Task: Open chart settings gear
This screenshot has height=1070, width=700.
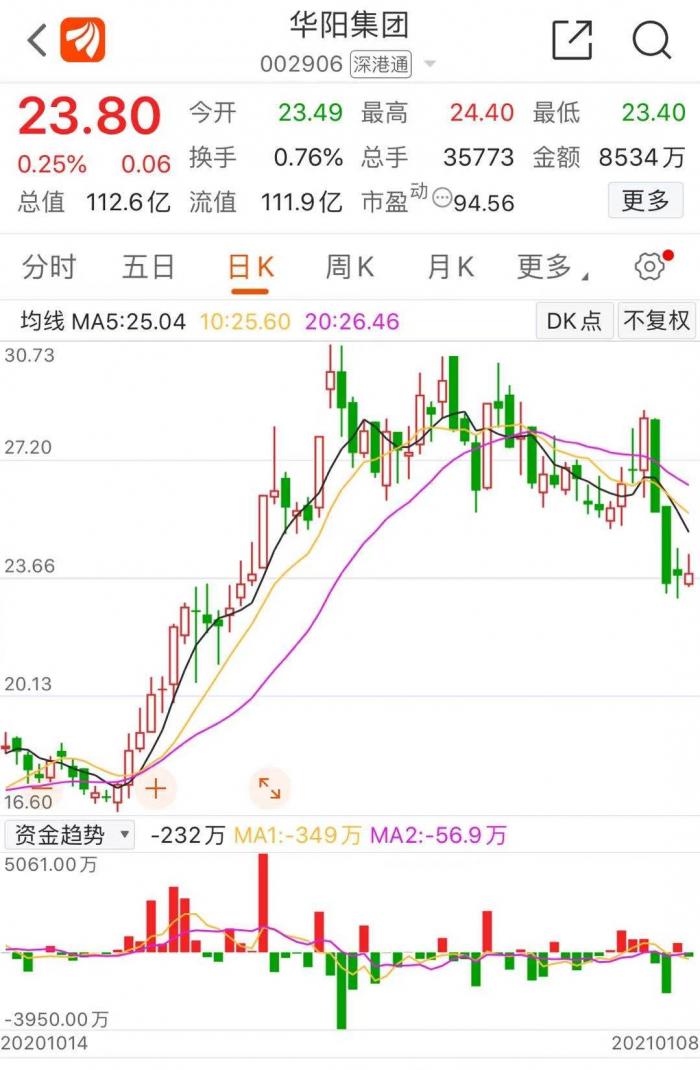Action: pos(650,267)
